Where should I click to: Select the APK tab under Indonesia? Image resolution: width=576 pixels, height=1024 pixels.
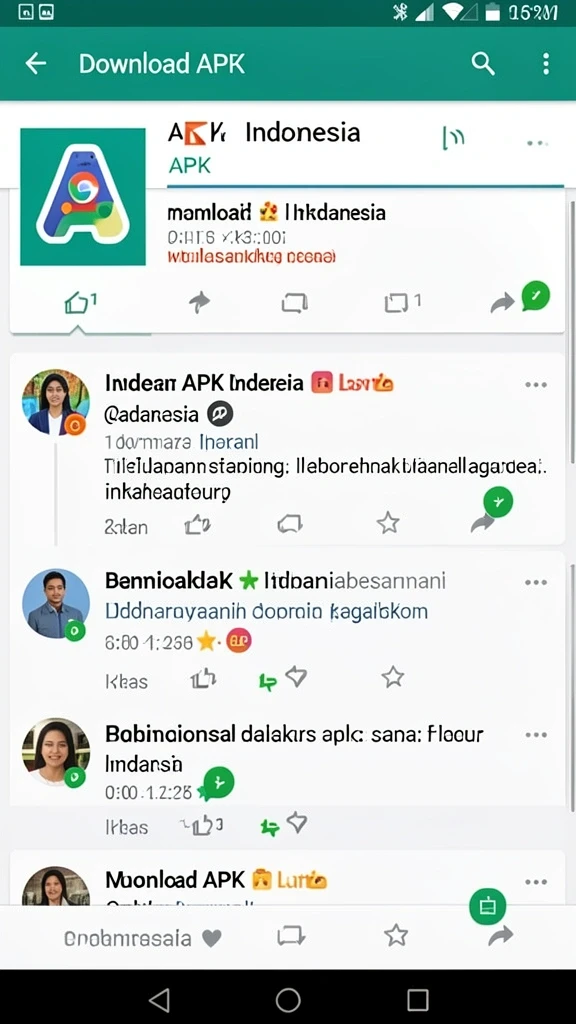189,166
